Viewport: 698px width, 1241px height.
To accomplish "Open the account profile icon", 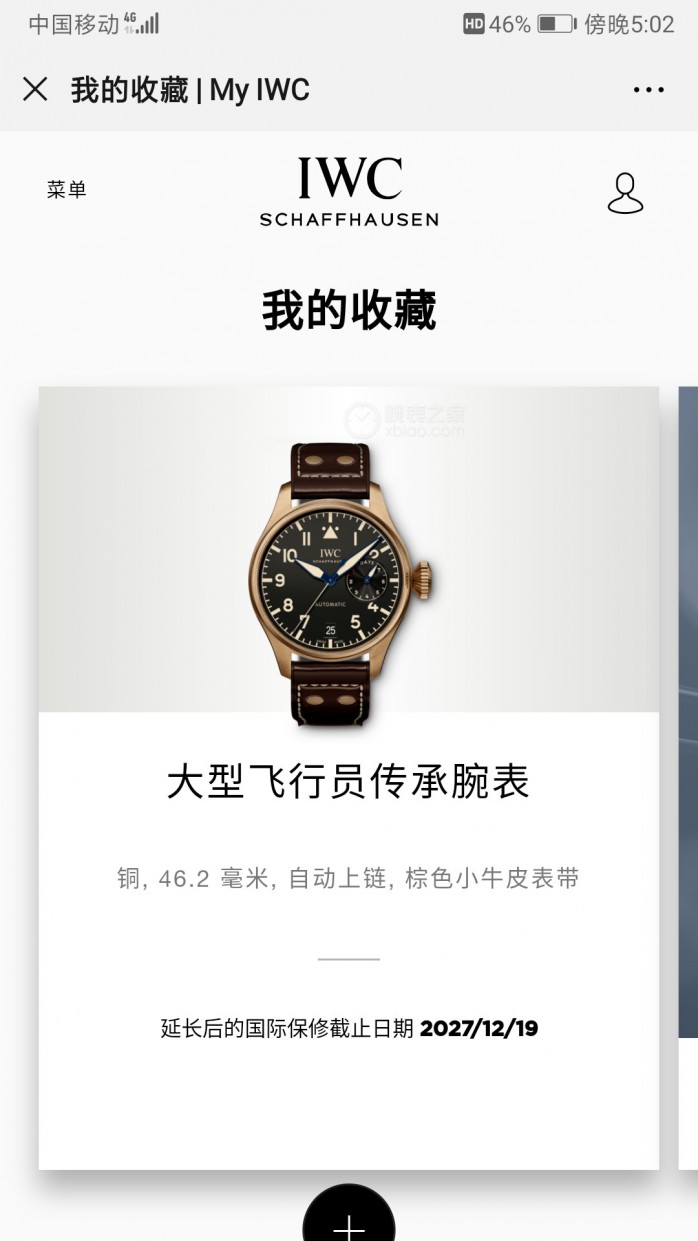I will click(625, 193).
